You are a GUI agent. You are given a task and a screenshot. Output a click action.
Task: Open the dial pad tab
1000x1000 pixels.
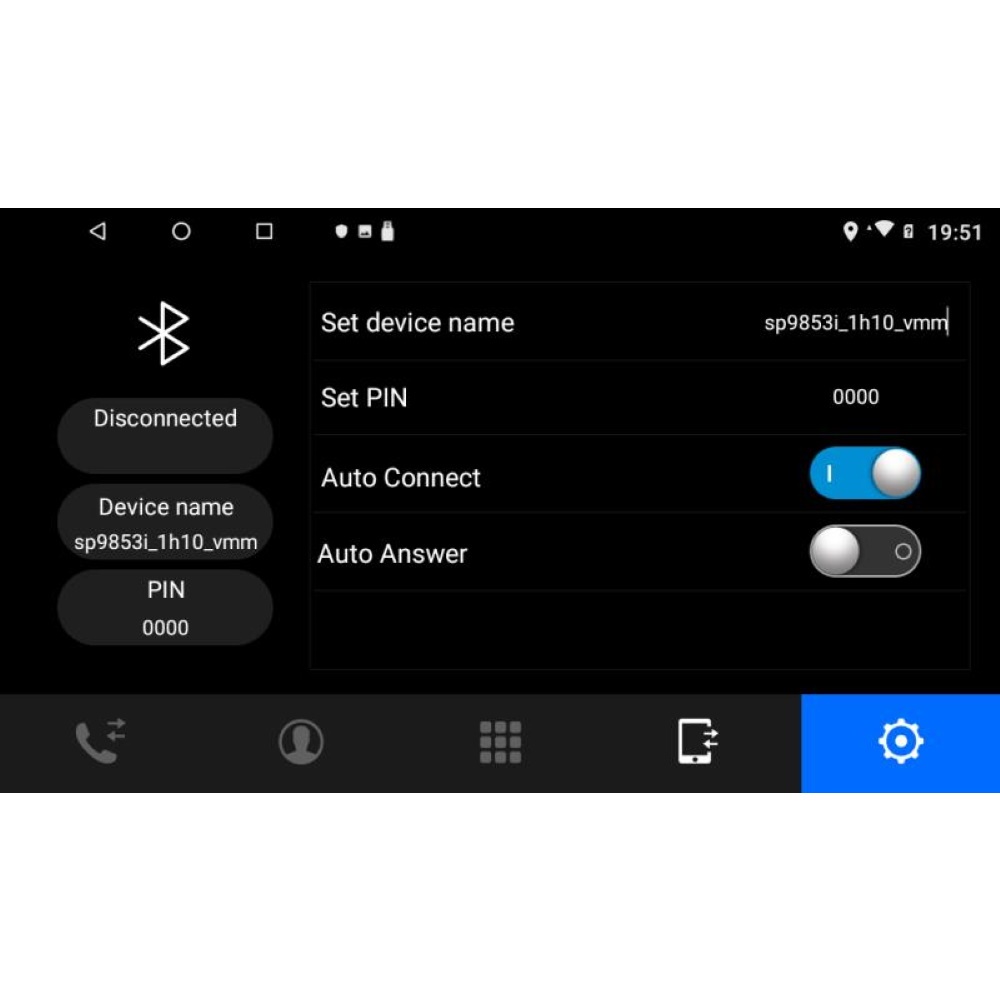pos(500,742)
